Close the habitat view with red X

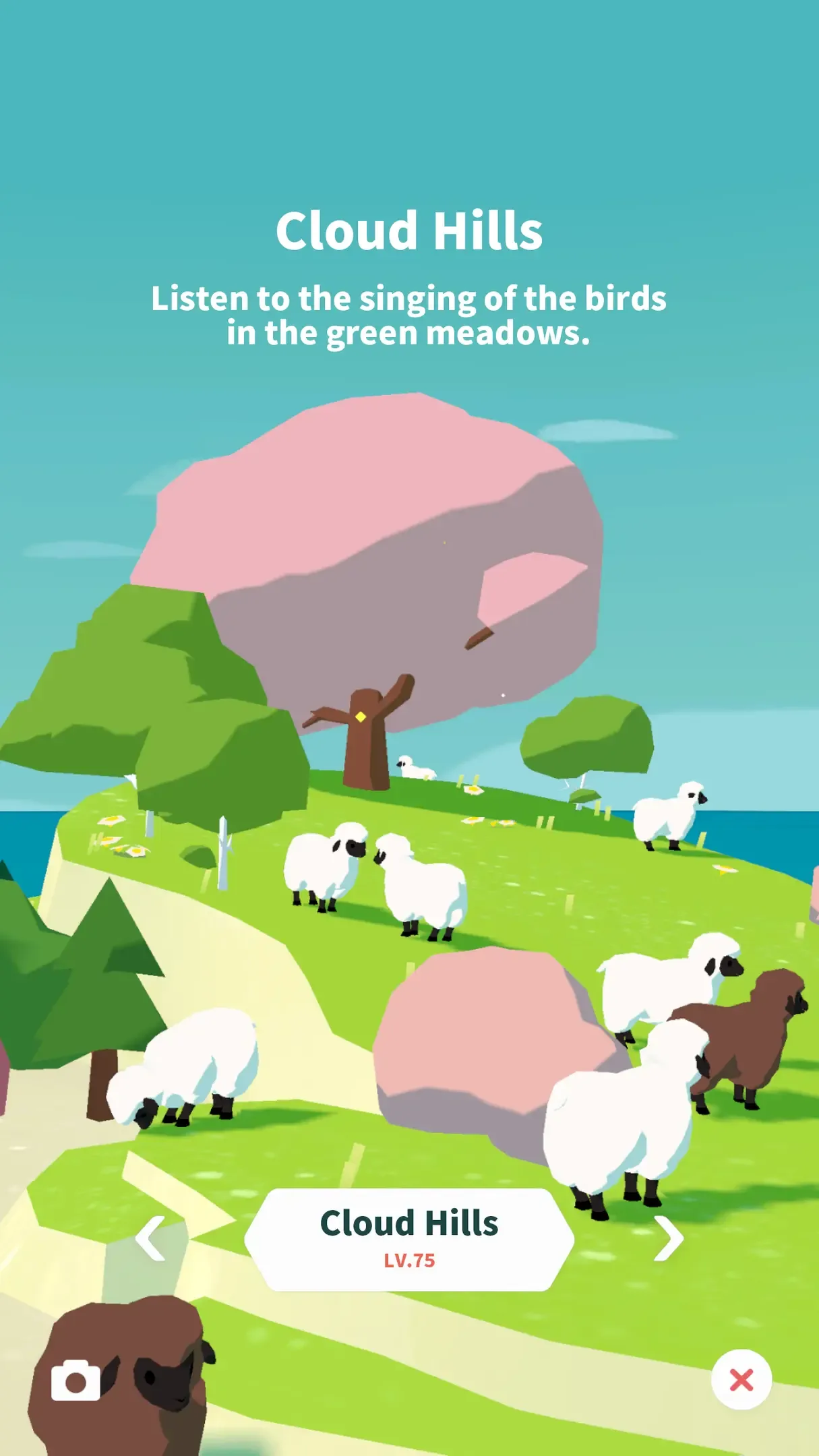point(741,1380)
